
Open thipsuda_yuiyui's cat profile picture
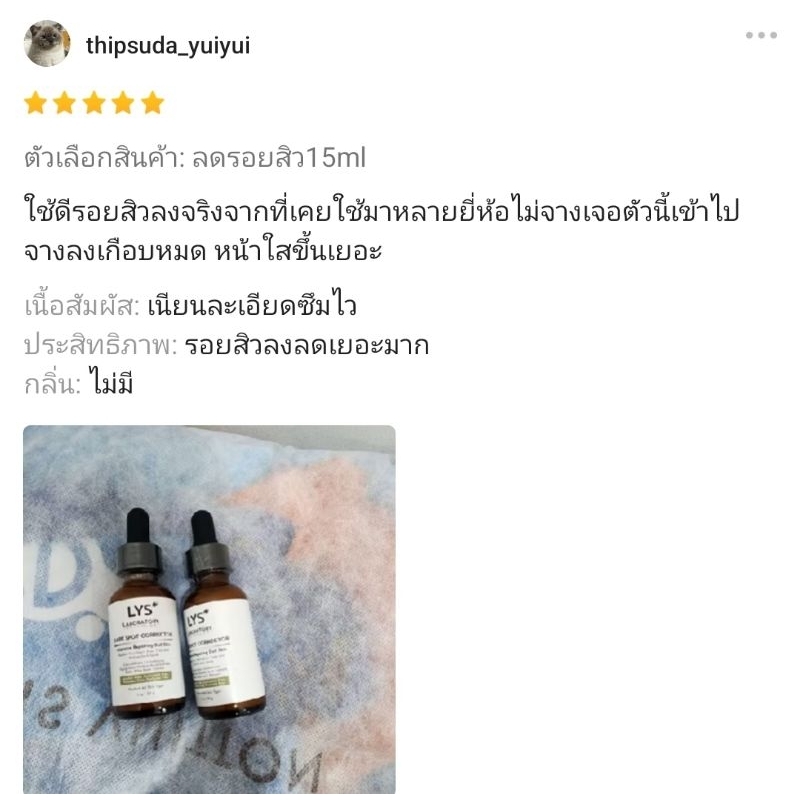click(47, 43)
